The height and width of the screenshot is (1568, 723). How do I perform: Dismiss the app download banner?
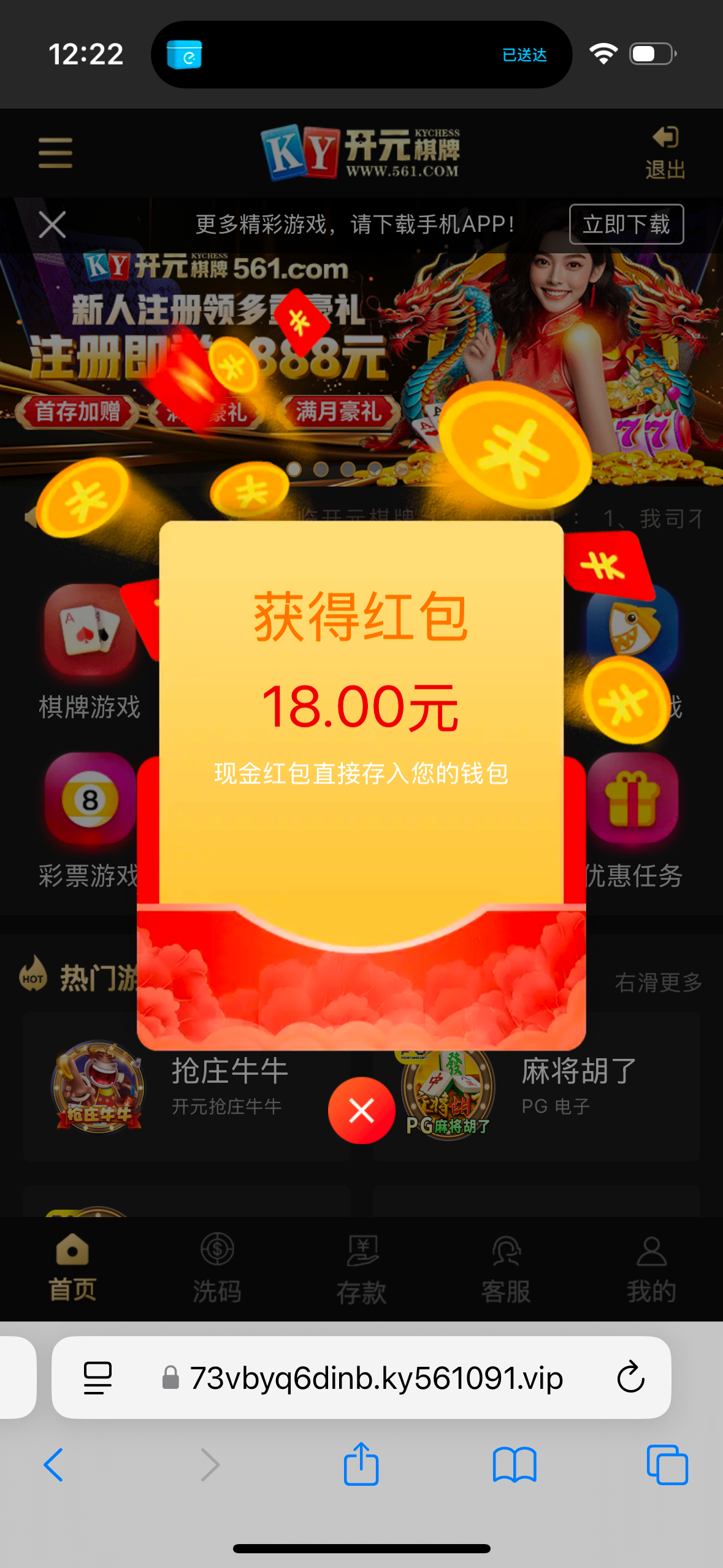[x=52, y=225]
